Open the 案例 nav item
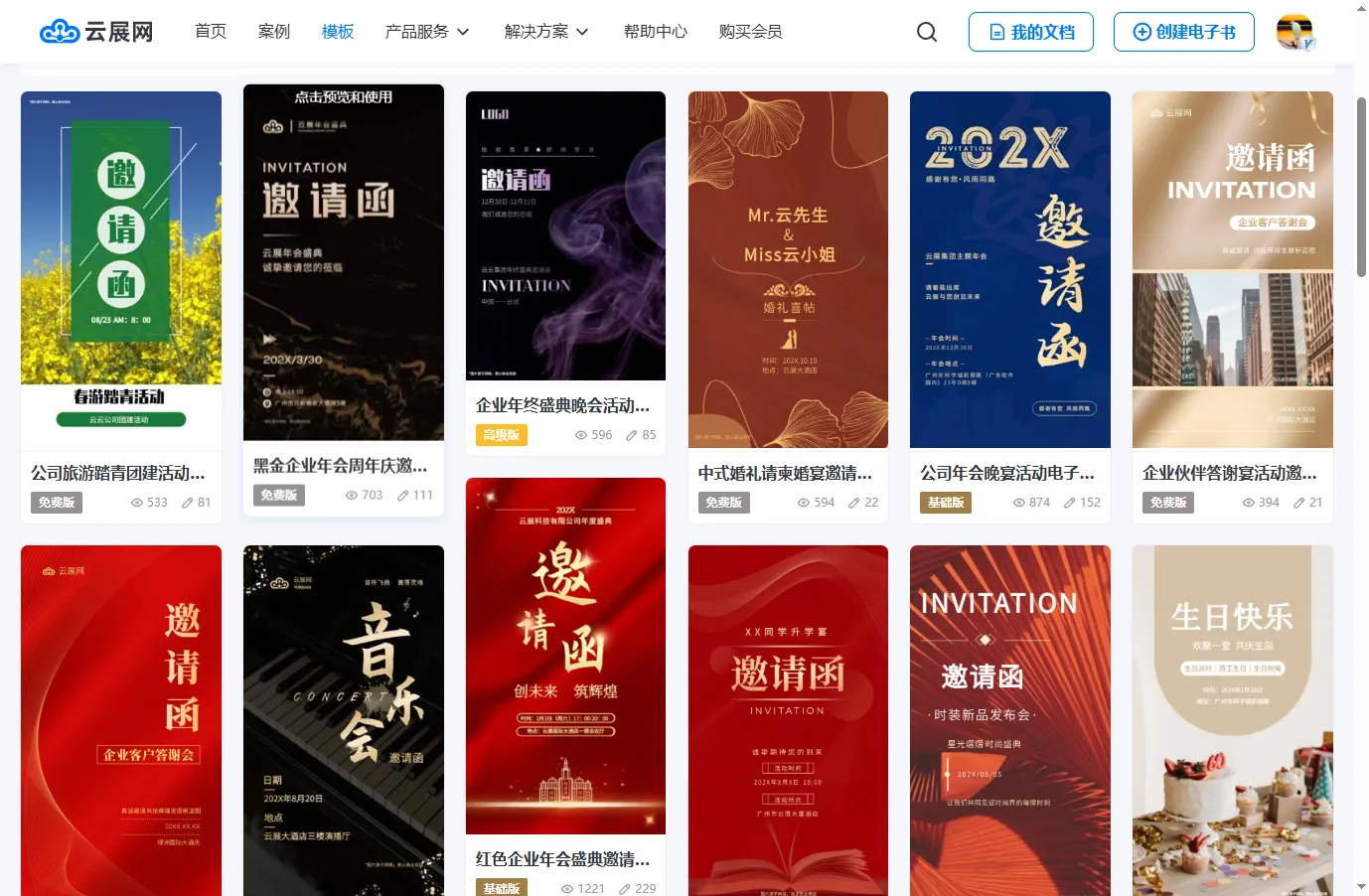Viewport: 1369px width, 896px height. coord(273,32)
